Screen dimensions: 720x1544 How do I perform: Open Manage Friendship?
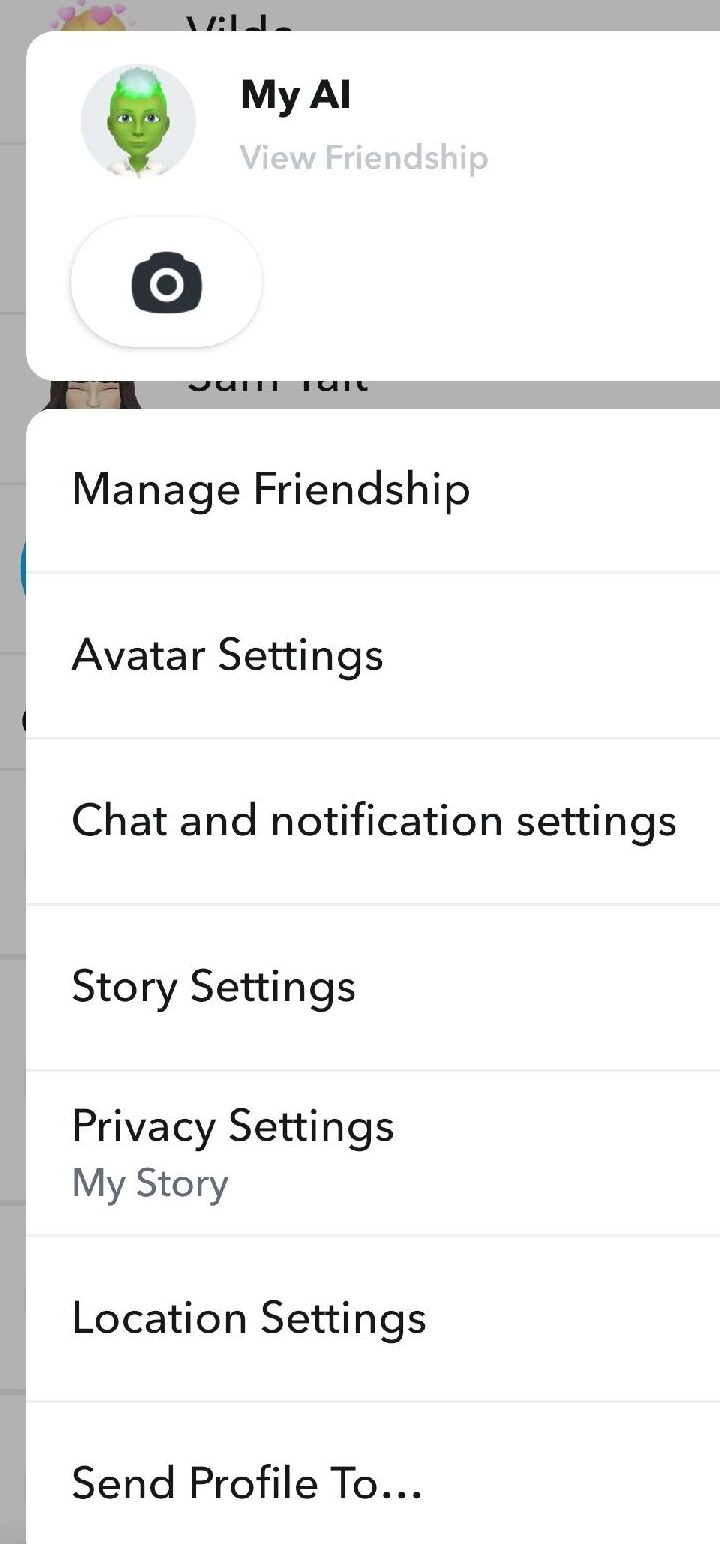[373, 490]
